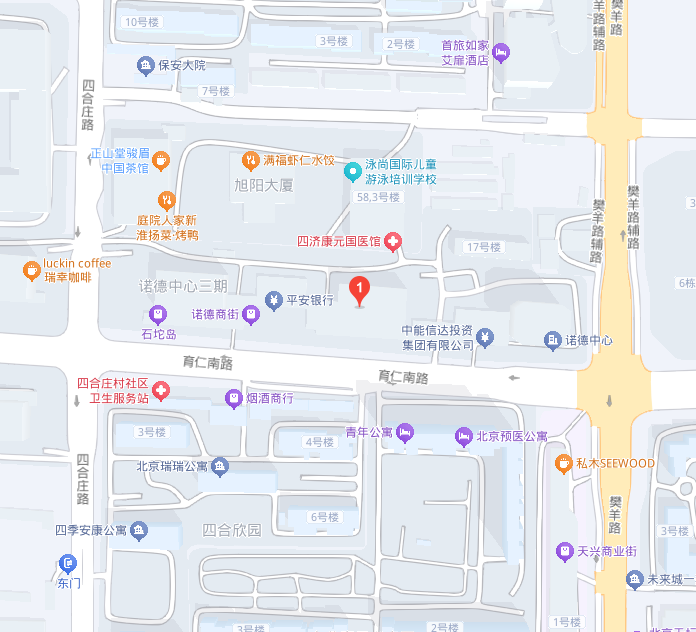The image size is (696, 632).
Task: Open the 平安银行 bank marker
Action: [273, 299]
